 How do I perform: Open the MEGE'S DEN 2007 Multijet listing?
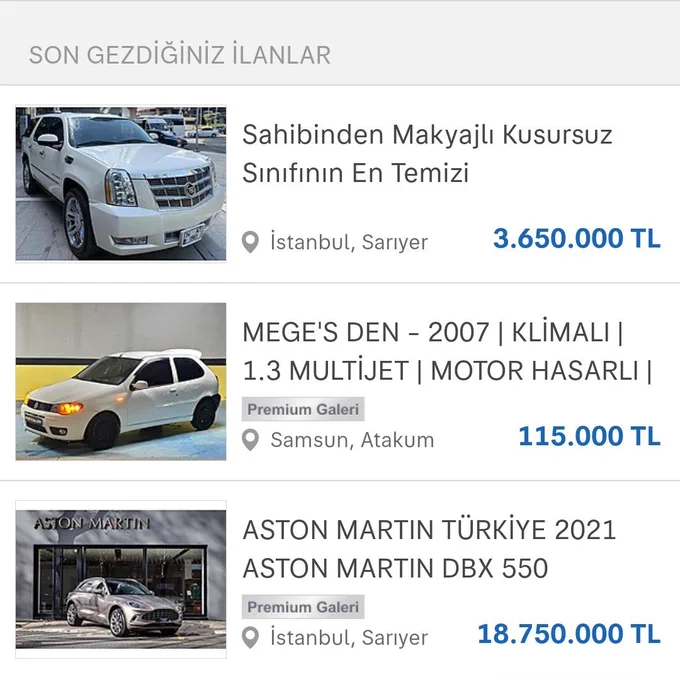pyautogui.click(x=340, y=382)
